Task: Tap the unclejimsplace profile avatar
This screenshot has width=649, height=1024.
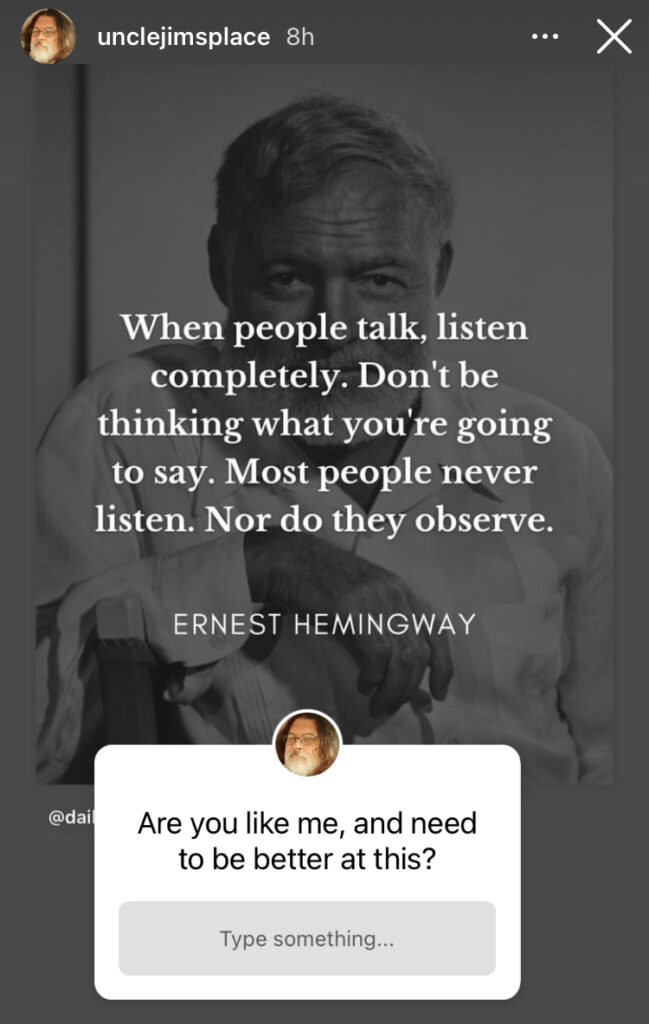Action: click(47, 37)
